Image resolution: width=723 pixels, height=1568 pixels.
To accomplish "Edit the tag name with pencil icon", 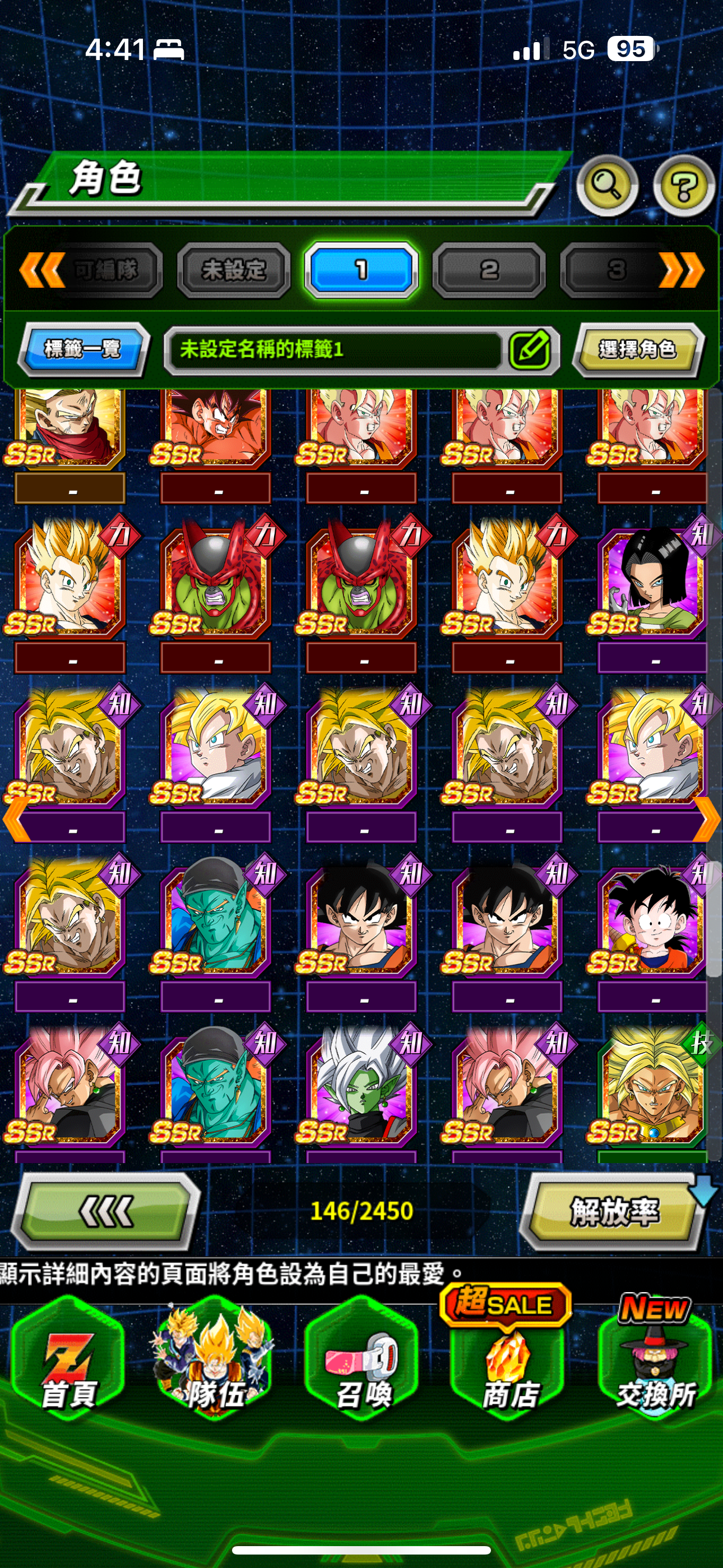I will pyautogui.click(x=530, y=349).
